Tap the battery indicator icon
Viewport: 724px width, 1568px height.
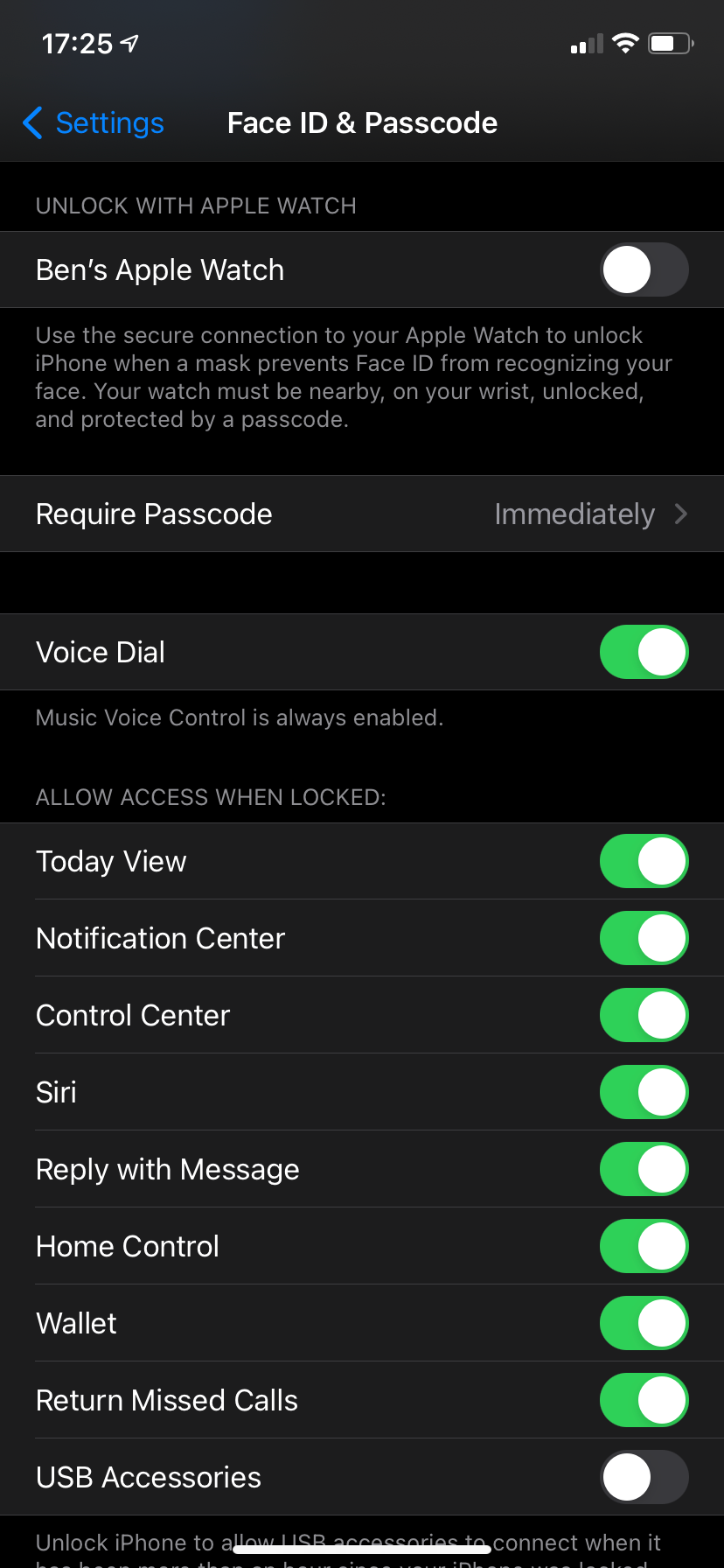point(669,42)
